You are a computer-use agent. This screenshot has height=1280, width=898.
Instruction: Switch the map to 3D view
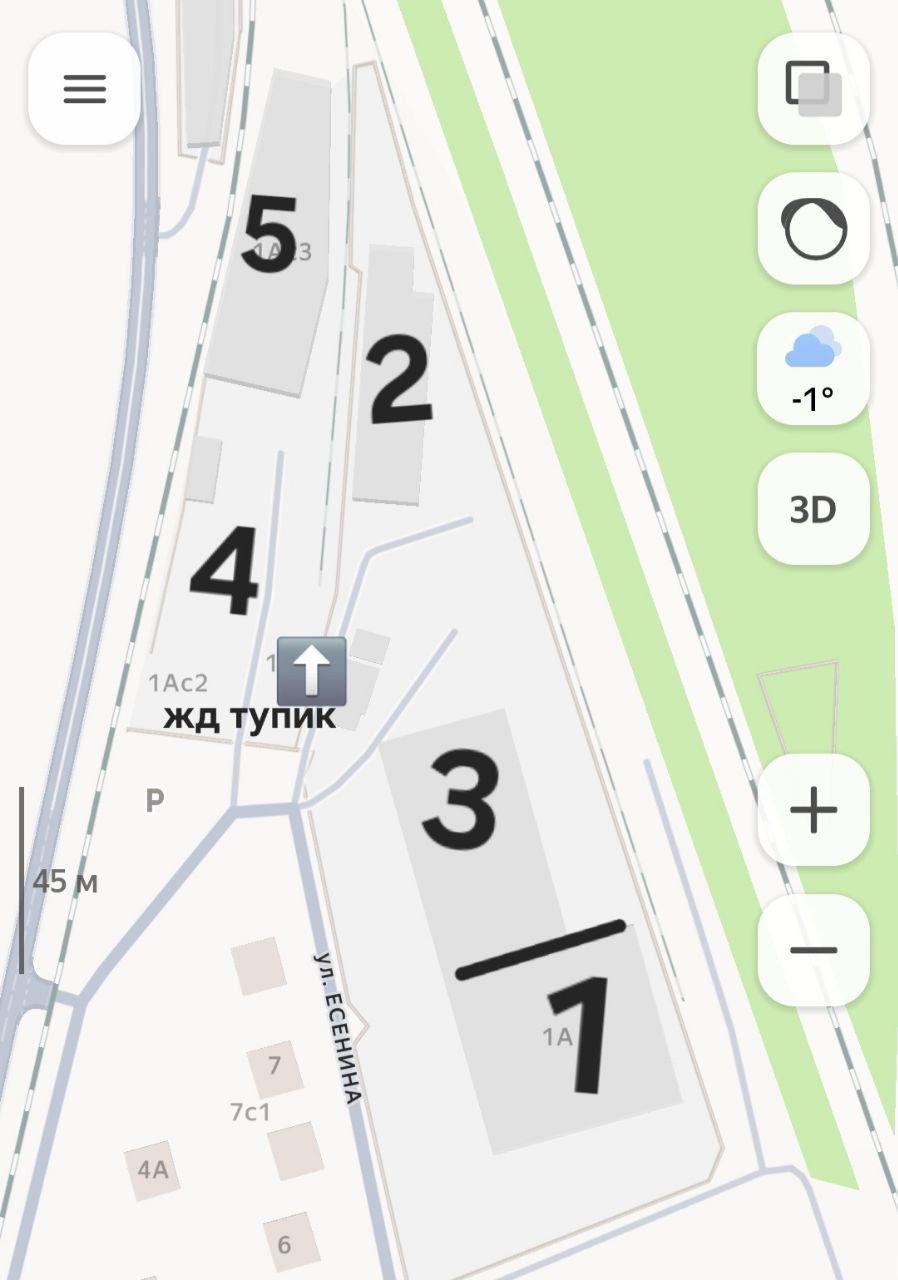point(813,509)
